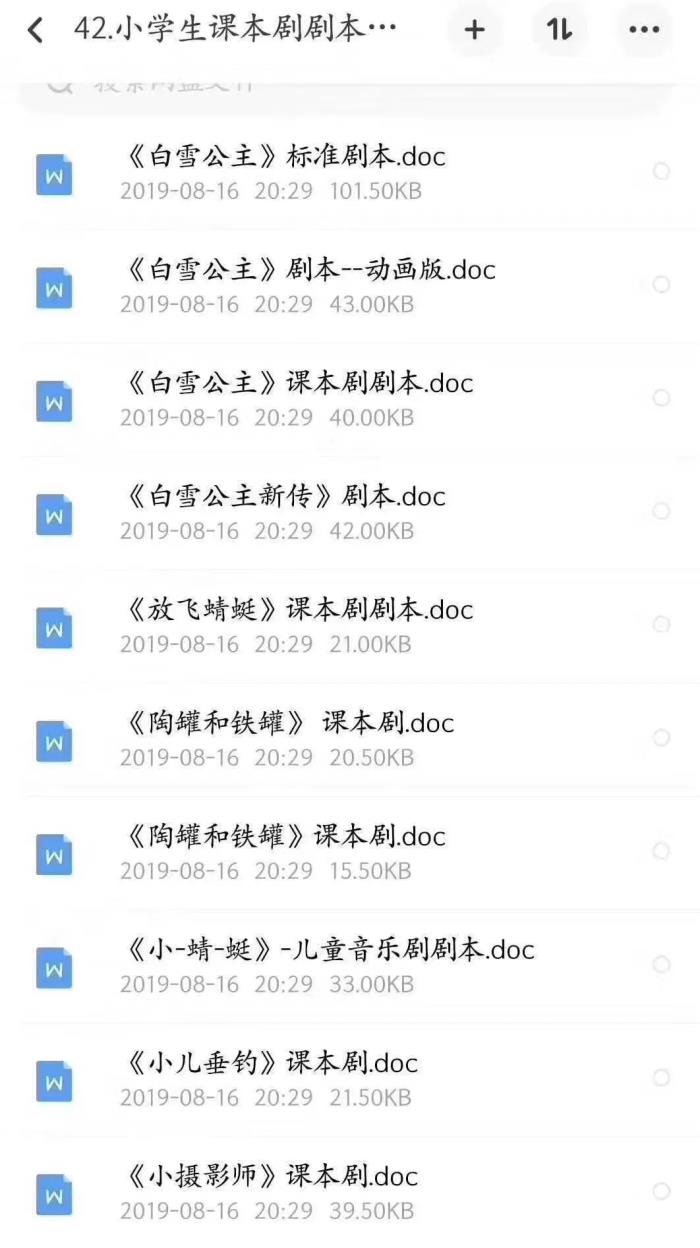Tick the circle beside 《小儿垂钓》课本剧.doc
700x1248 pixels.
(661, 1077)
